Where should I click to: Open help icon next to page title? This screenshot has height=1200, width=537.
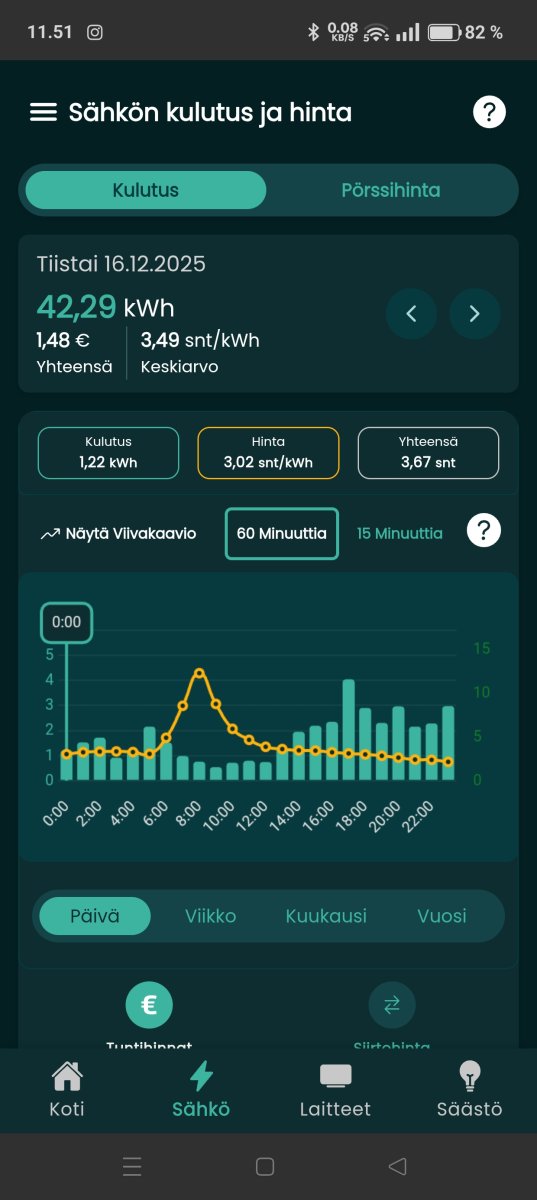coord(489,112)
